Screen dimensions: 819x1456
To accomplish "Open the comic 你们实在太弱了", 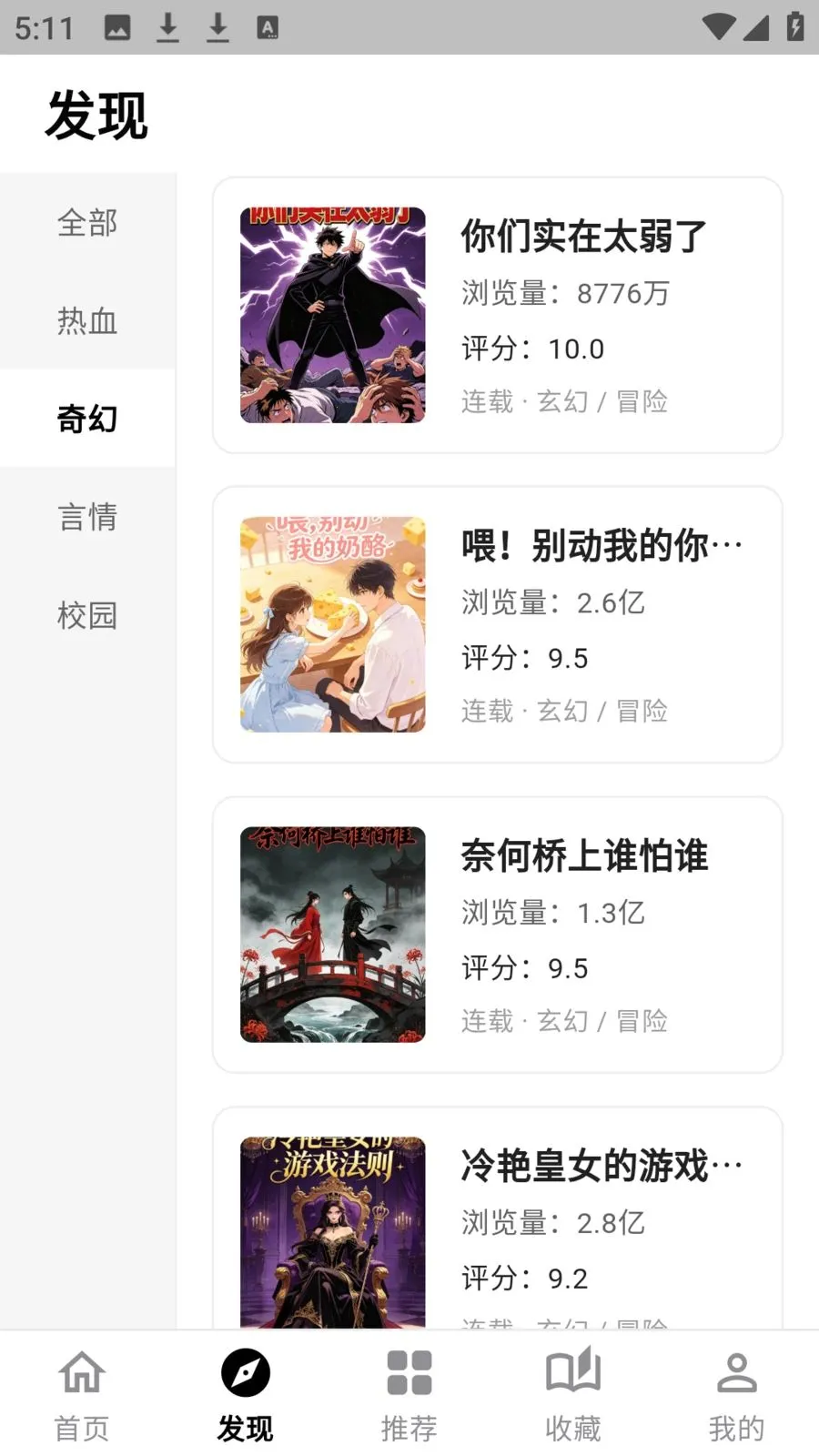I will [x=497, y=315].
